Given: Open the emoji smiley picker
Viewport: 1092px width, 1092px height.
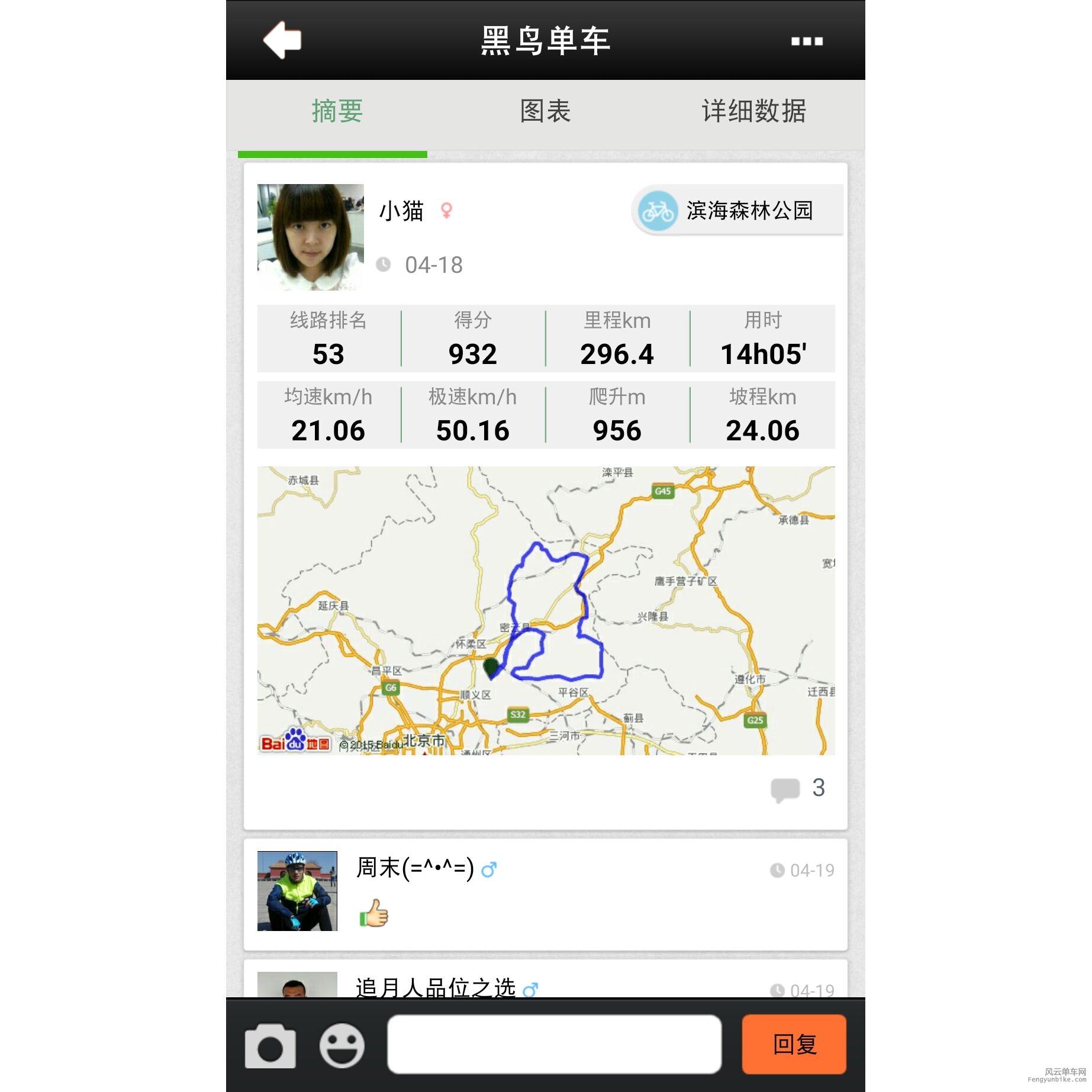Looking at the screenshot, I should click(342, 1046).
